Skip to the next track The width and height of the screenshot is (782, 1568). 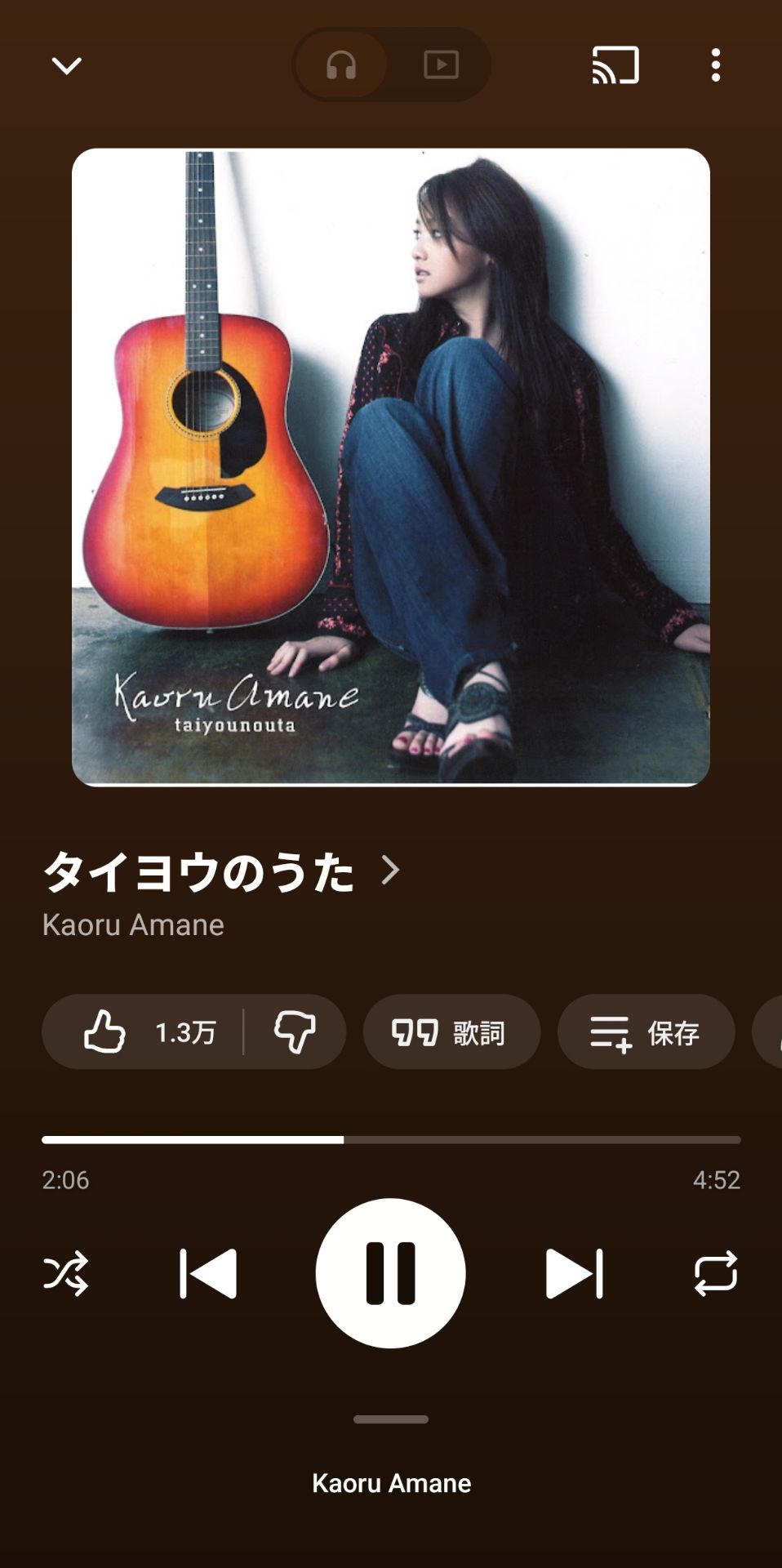pyautogui.click(x=574, y=1273)
